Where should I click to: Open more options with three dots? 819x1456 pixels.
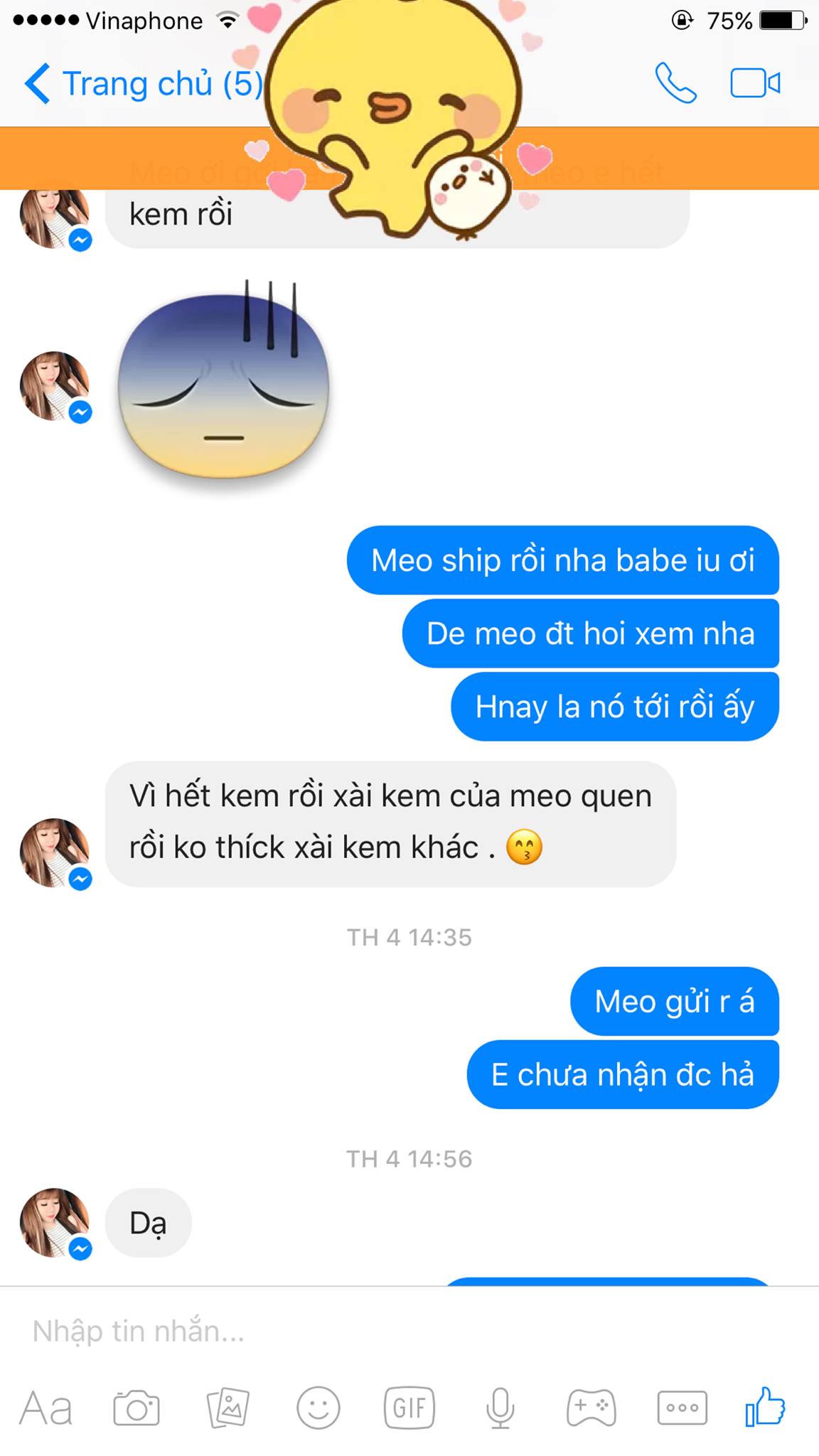(682, 1408)
